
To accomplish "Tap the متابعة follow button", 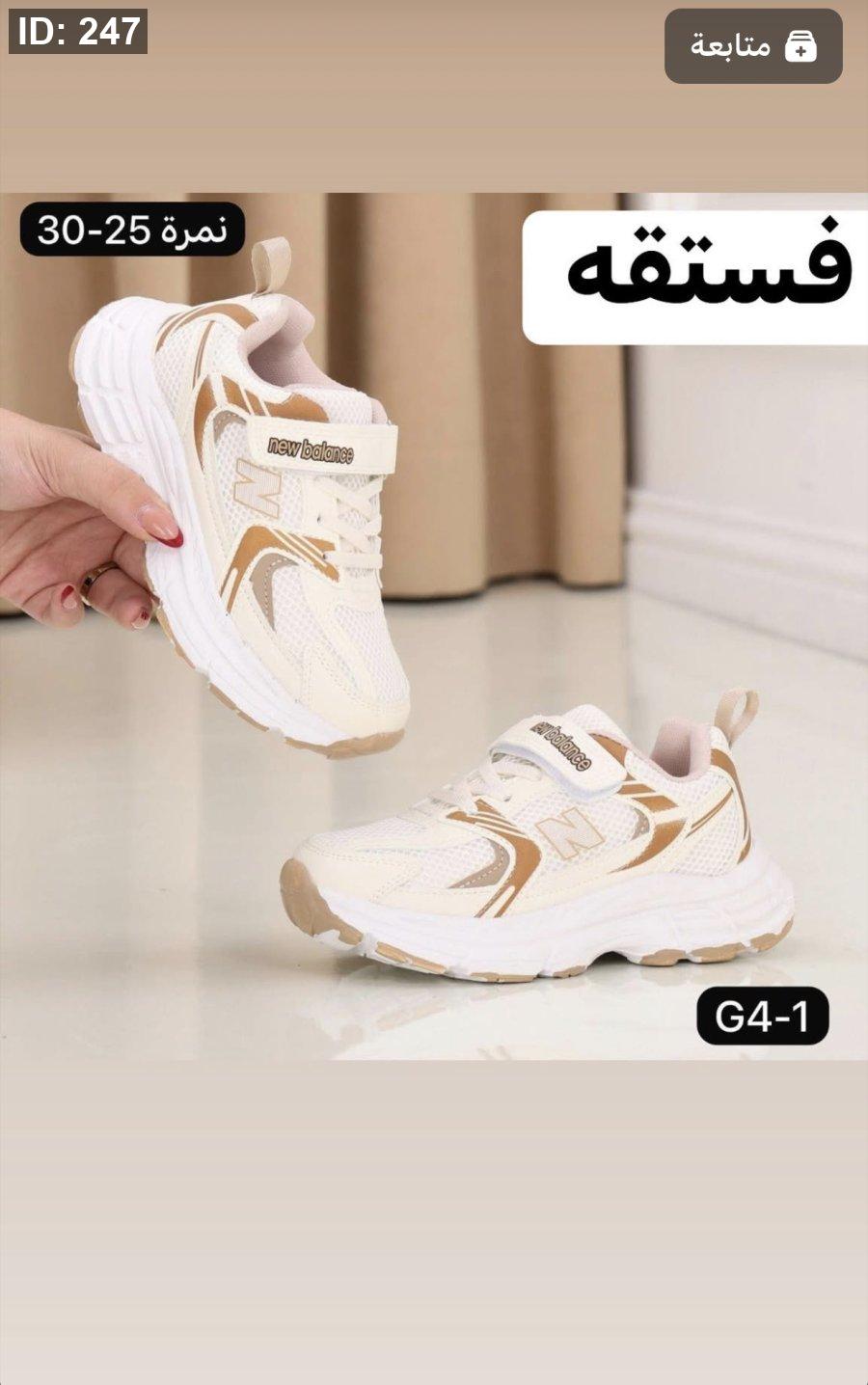I will tap(753, 45).
